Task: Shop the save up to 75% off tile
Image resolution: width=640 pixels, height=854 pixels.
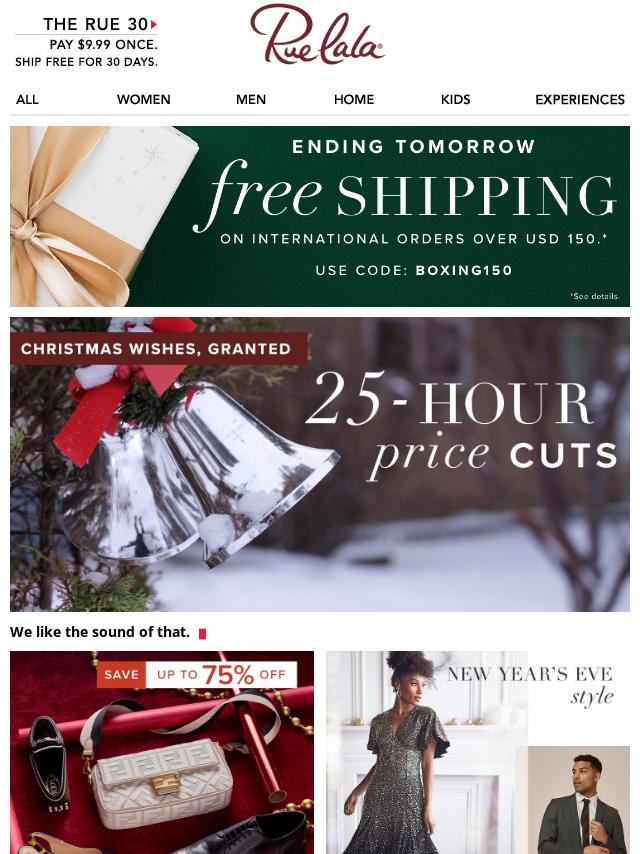Action: point(162,752)
